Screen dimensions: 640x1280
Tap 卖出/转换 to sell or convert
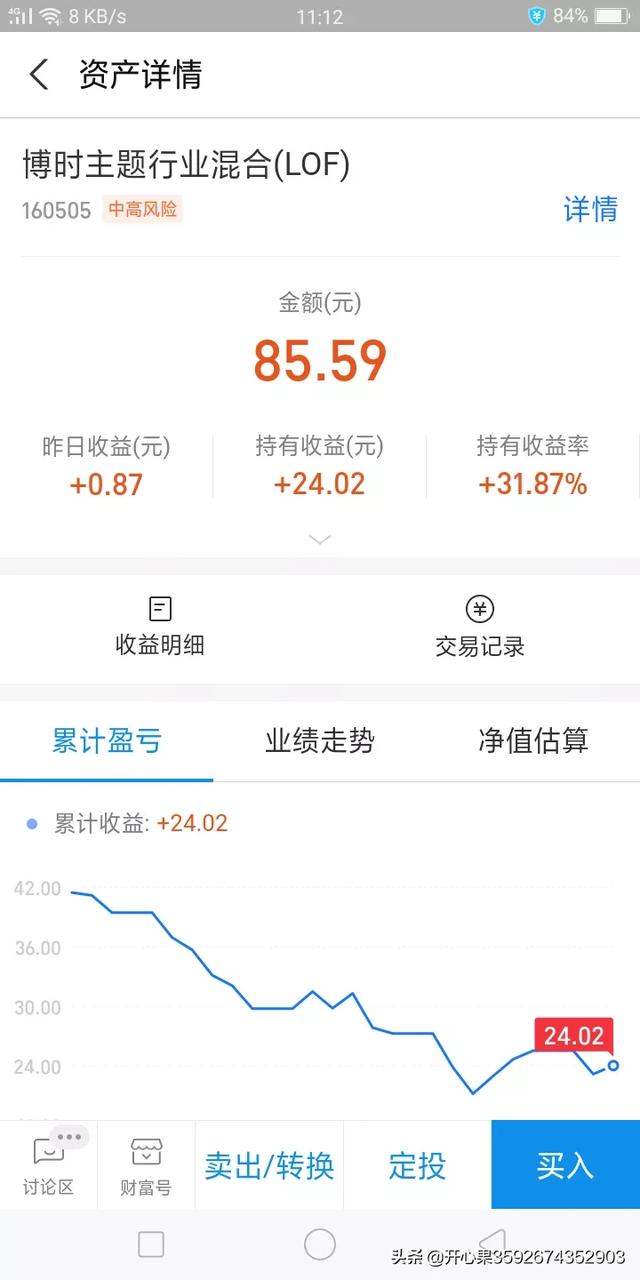point(269,1165)
